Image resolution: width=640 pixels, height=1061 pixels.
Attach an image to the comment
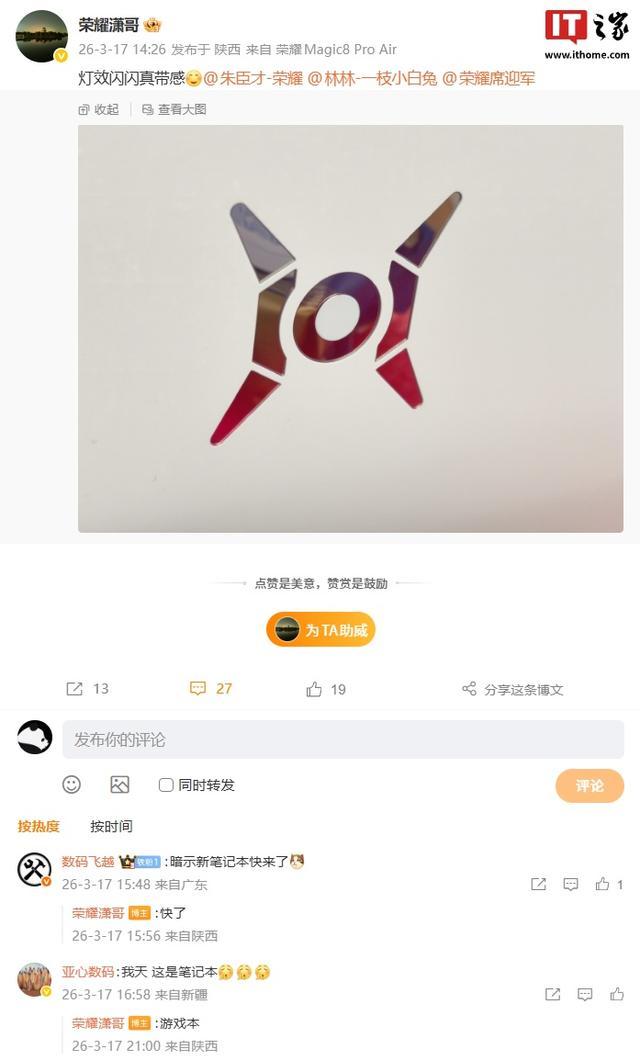pos(120,785)
